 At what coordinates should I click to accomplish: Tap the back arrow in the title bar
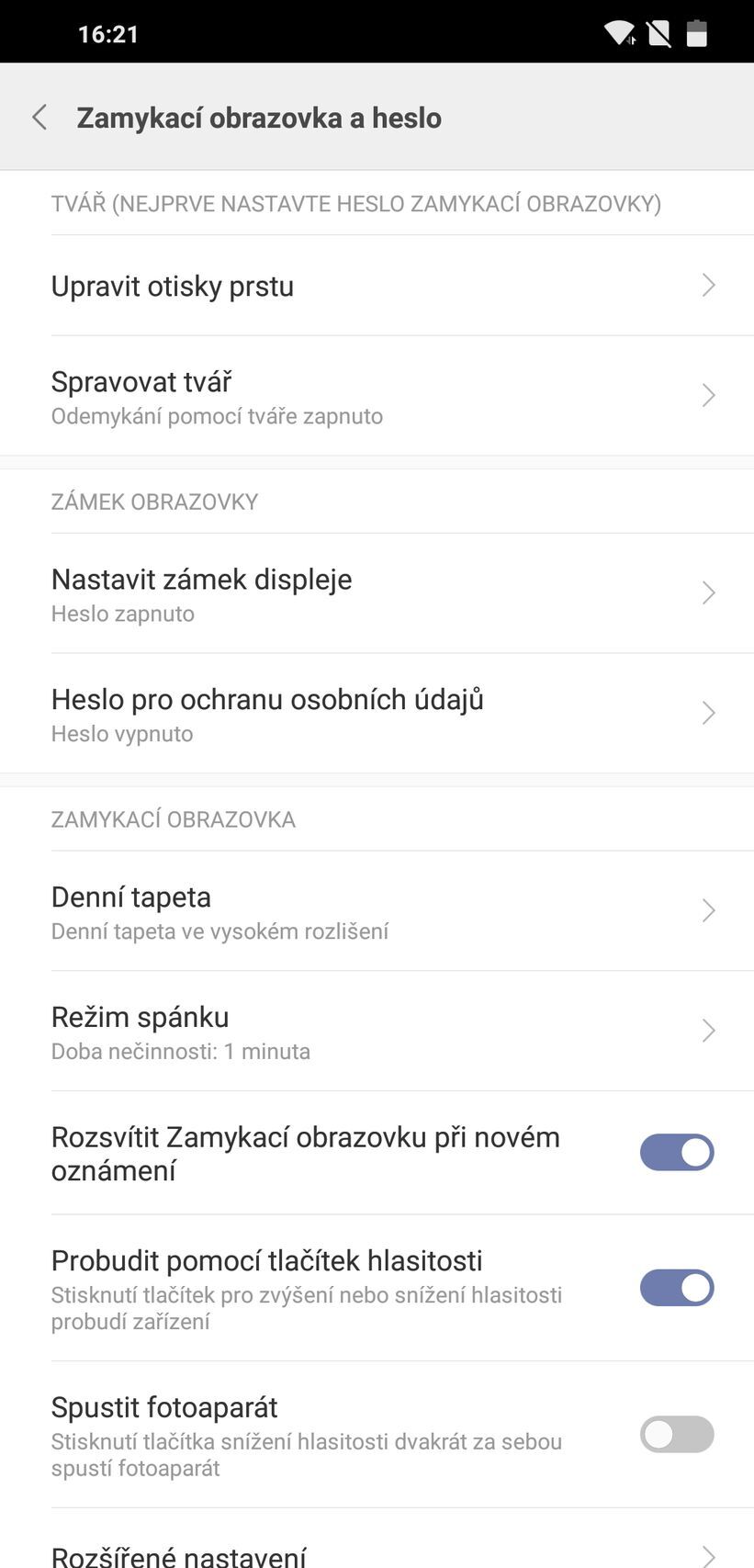[39, 118]
